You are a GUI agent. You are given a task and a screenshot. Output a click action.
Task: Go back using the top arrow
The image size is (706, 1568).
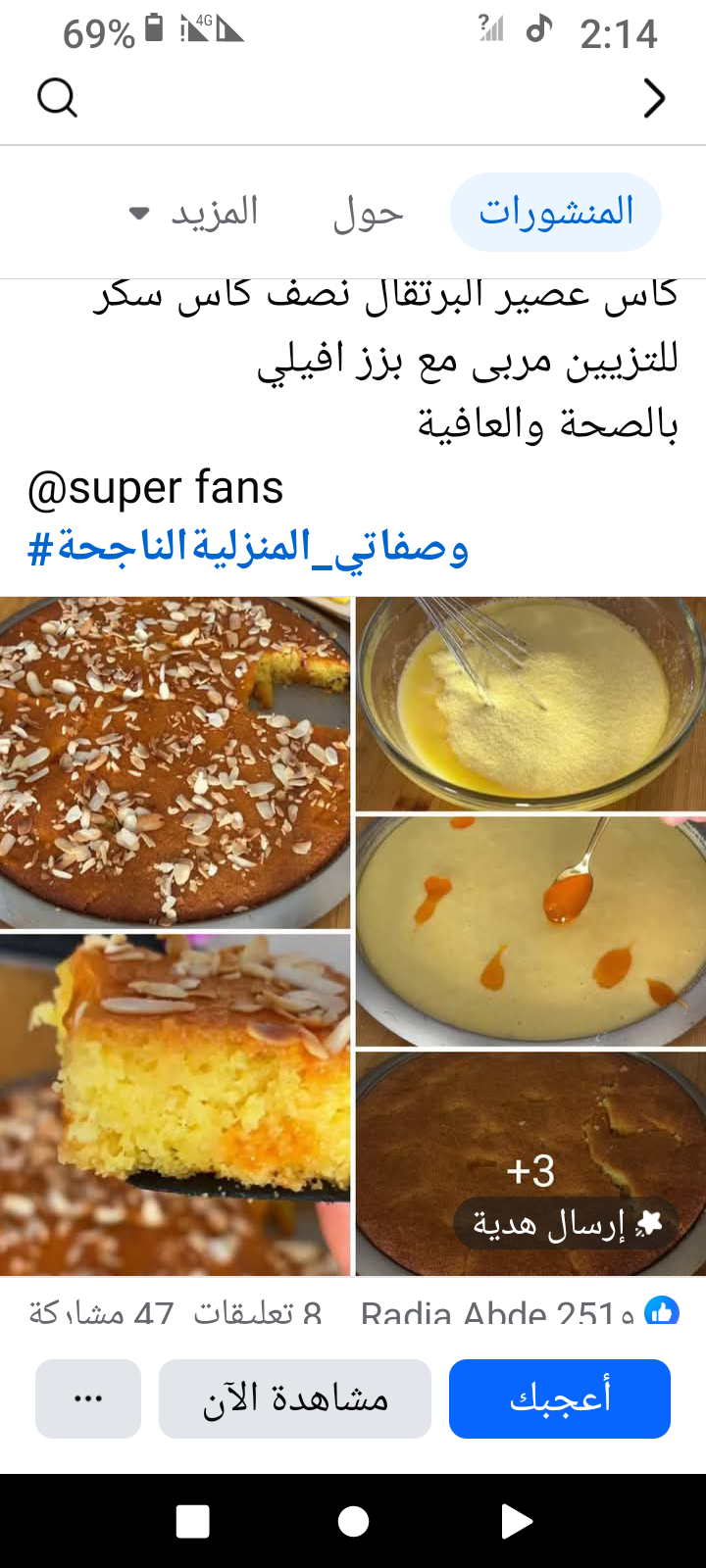654,98
